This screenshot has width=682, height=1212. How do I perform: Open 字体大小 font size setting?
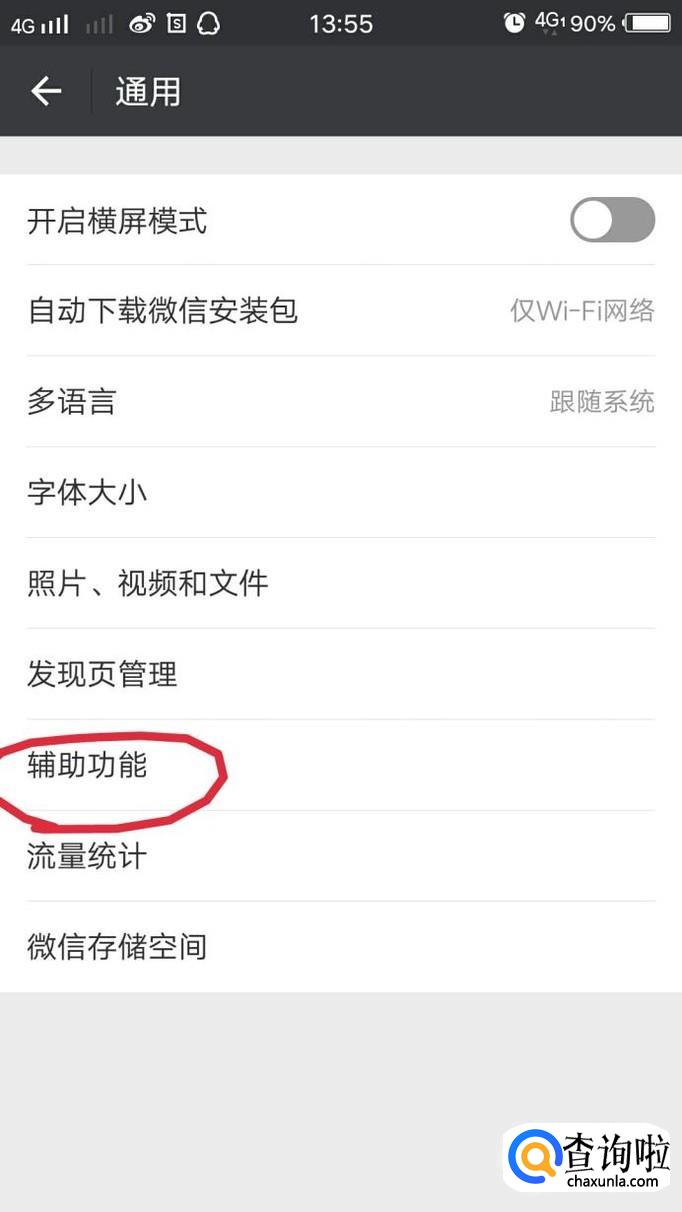(x=341, y=493)
